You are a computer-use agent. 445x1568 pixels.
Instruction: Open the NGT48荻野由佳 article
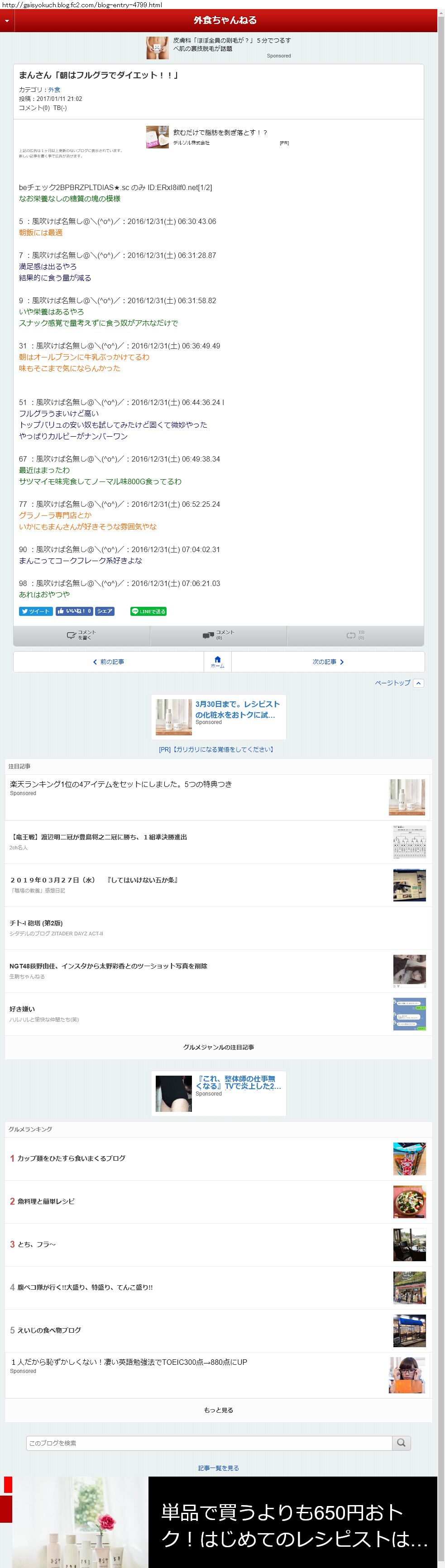click(108, 966)
